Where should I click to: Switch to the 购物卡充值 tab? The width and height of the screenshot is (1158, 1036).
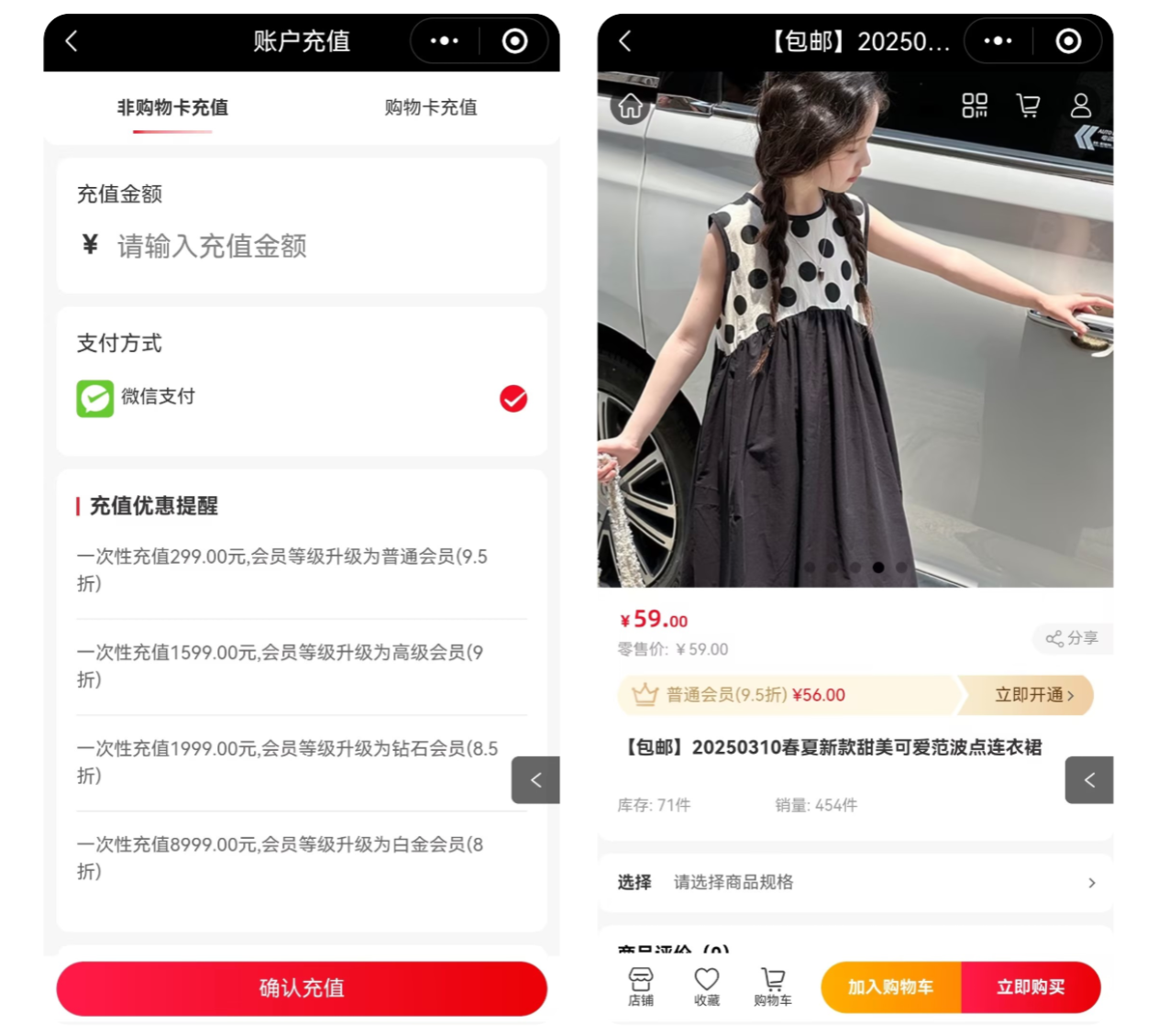[430, 107]
